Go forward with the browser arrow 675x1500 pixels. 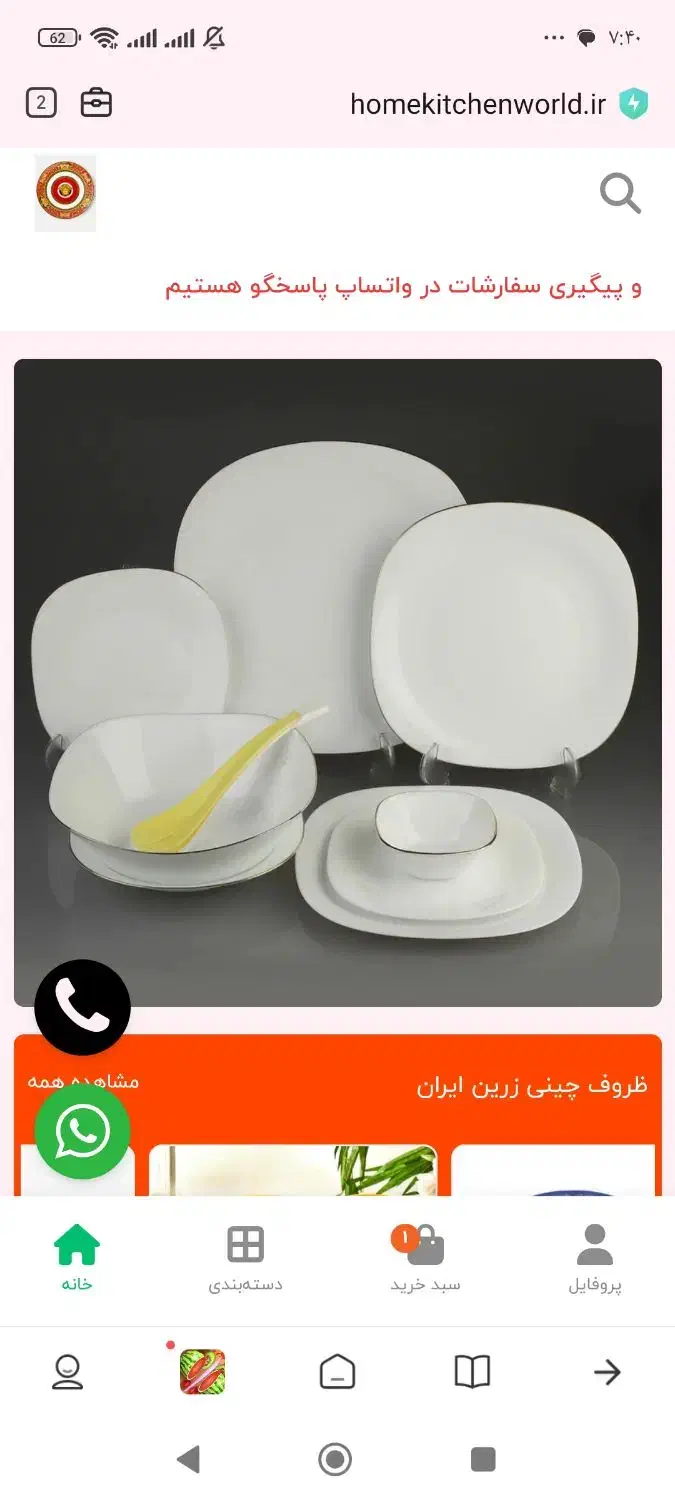(x=607, y=1372)
